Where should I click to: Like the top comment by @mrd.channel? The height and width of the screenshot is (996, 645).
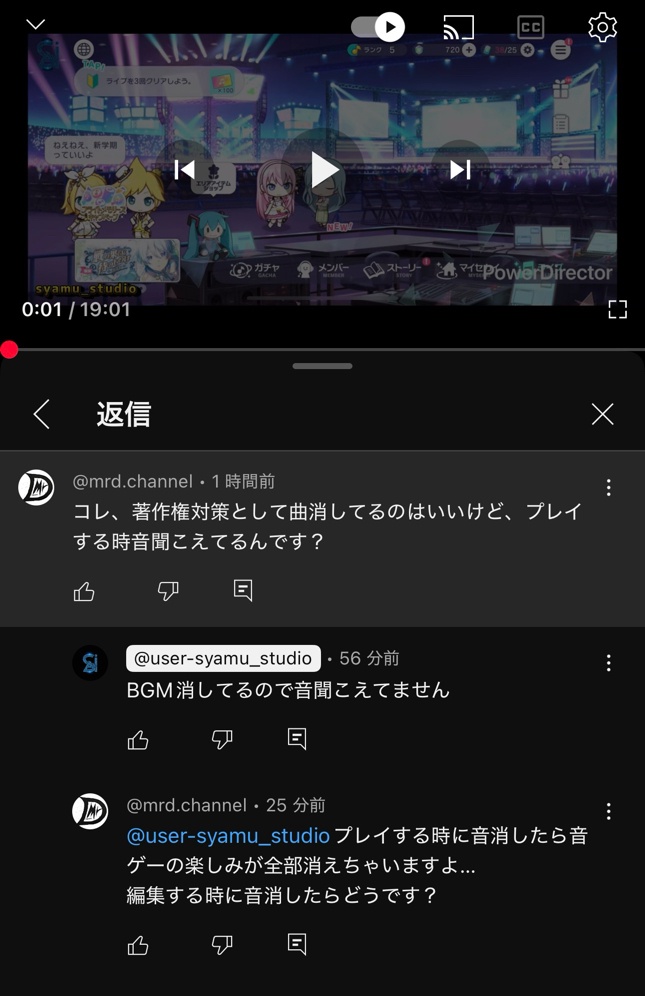point(85,591)
